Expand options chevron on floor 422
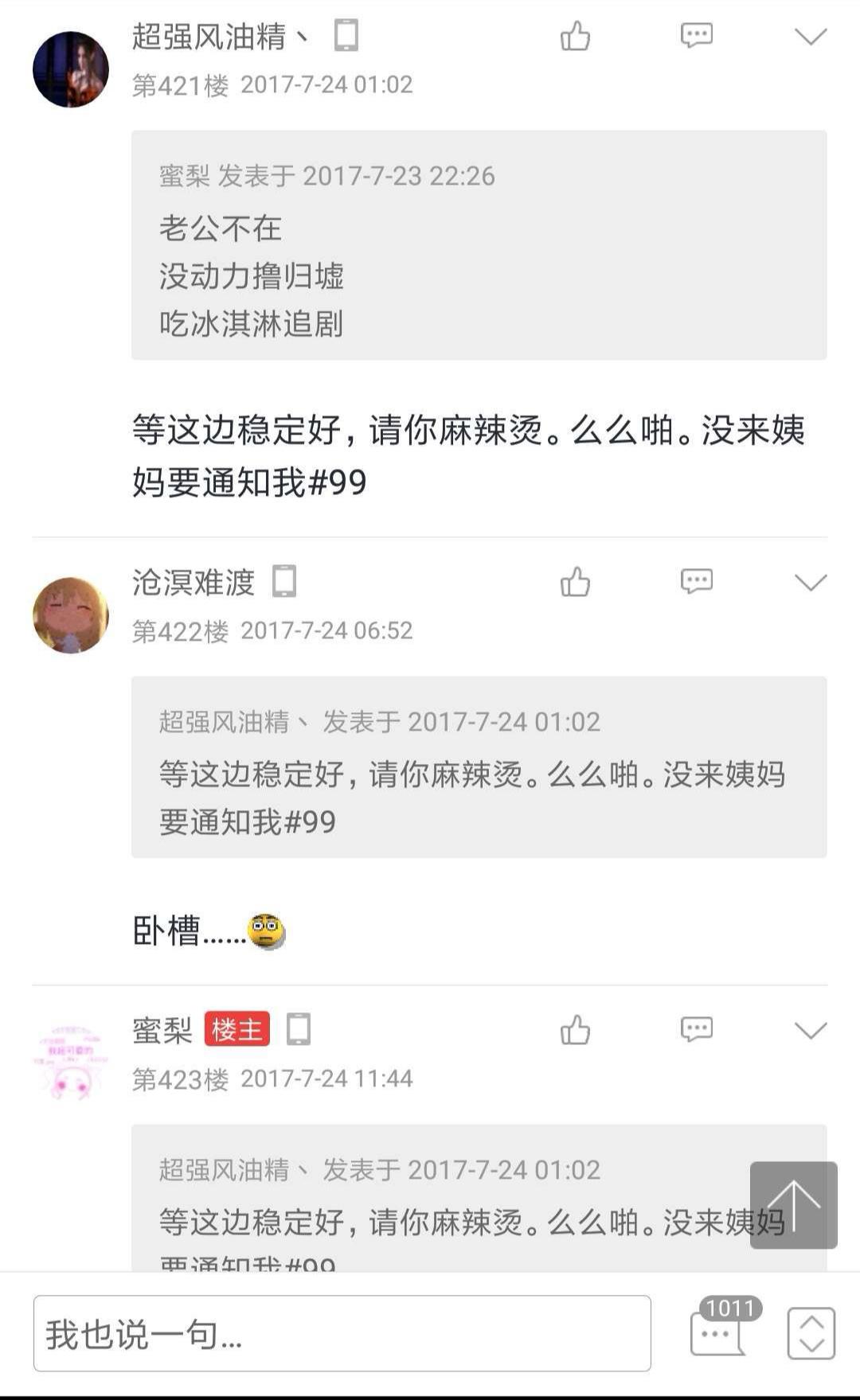Viewport: 860px width, 1400px height. [x=810, y=583]
